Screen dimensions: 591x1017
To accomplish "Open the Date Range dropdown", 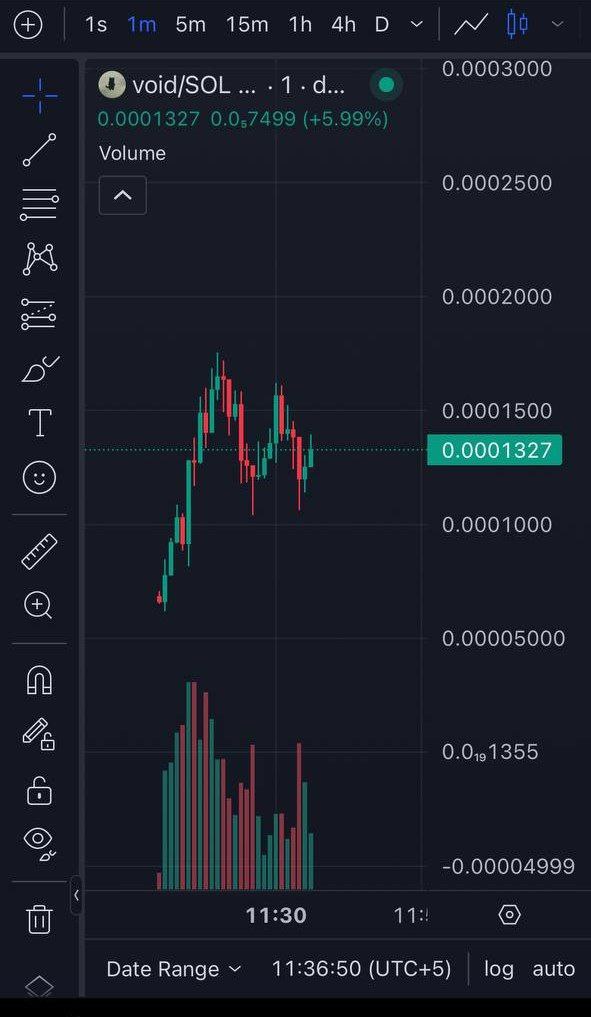I will 173,969.
